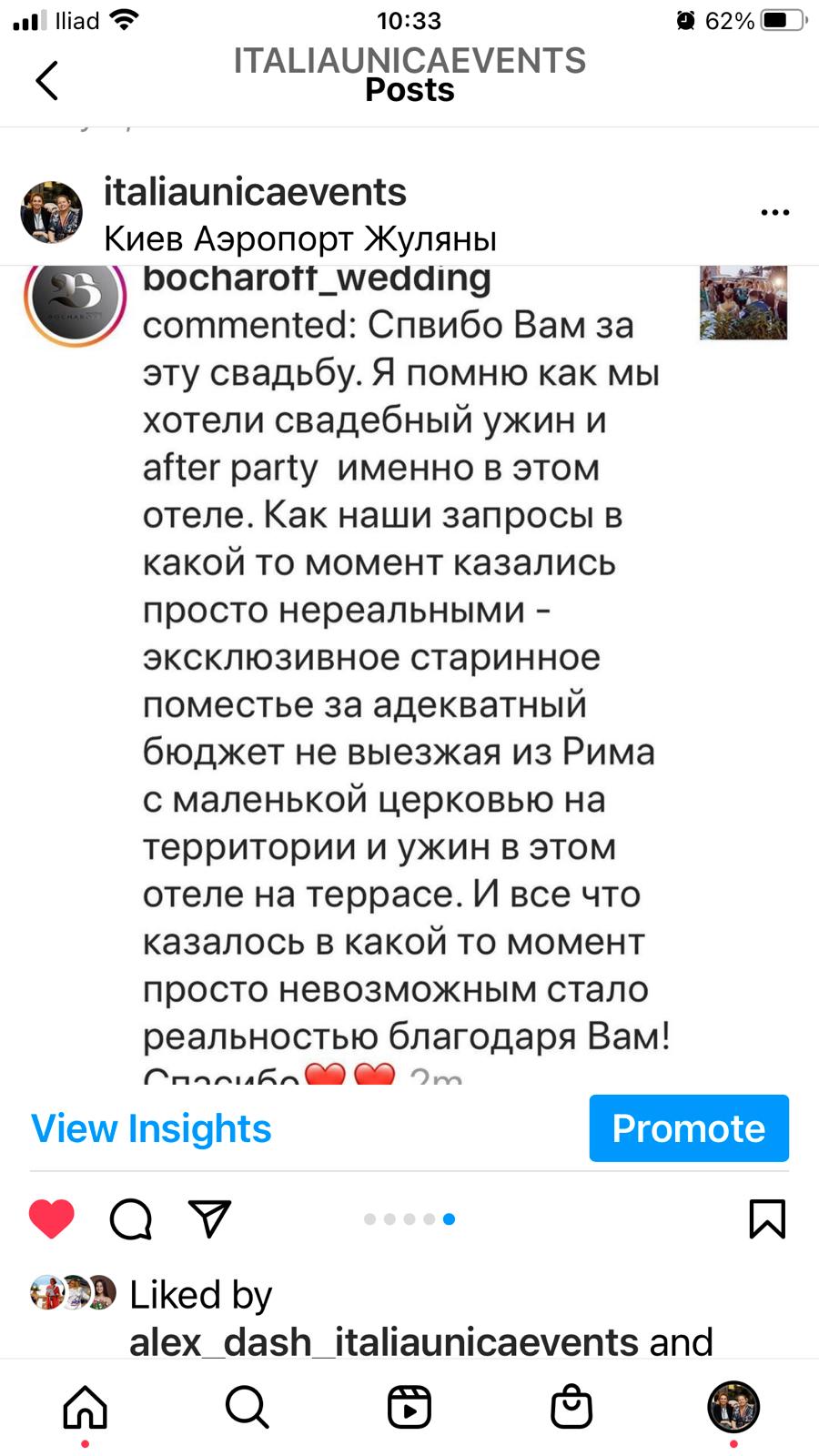Switch to the Shop tab

click(x=571, y=1407)
